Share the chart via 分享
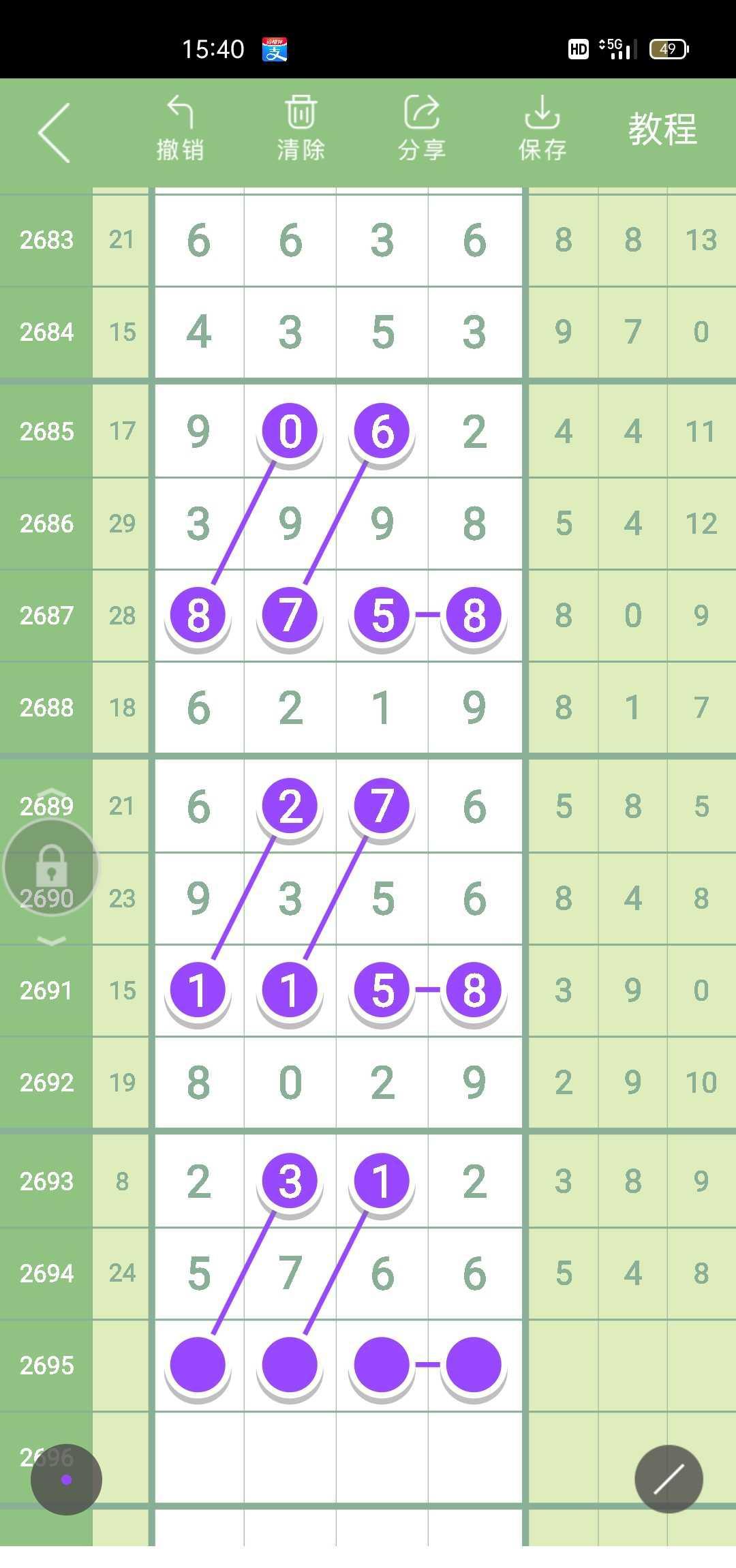 [422, 130]
